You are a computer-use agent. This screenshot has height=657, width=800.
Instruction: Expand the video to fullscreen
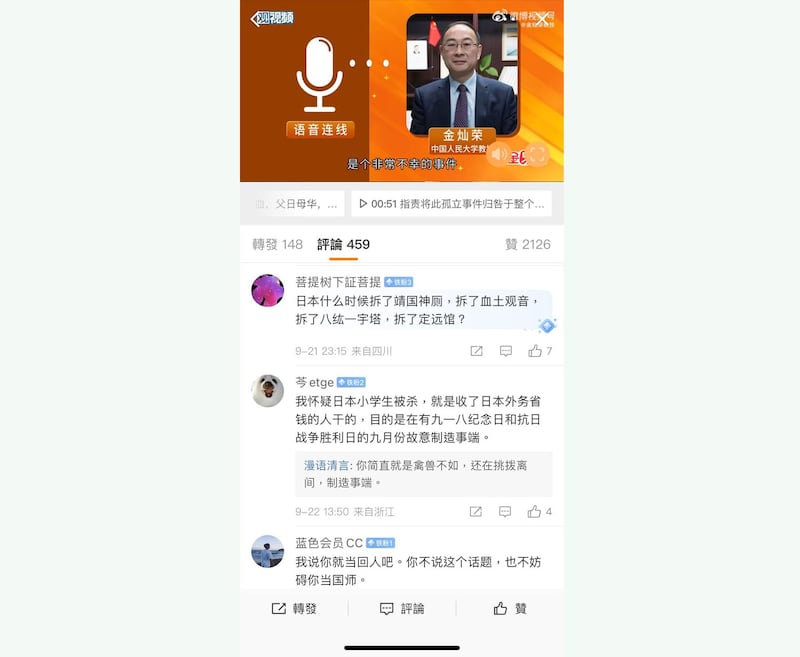pyautogui.click(x=538, y=154)
